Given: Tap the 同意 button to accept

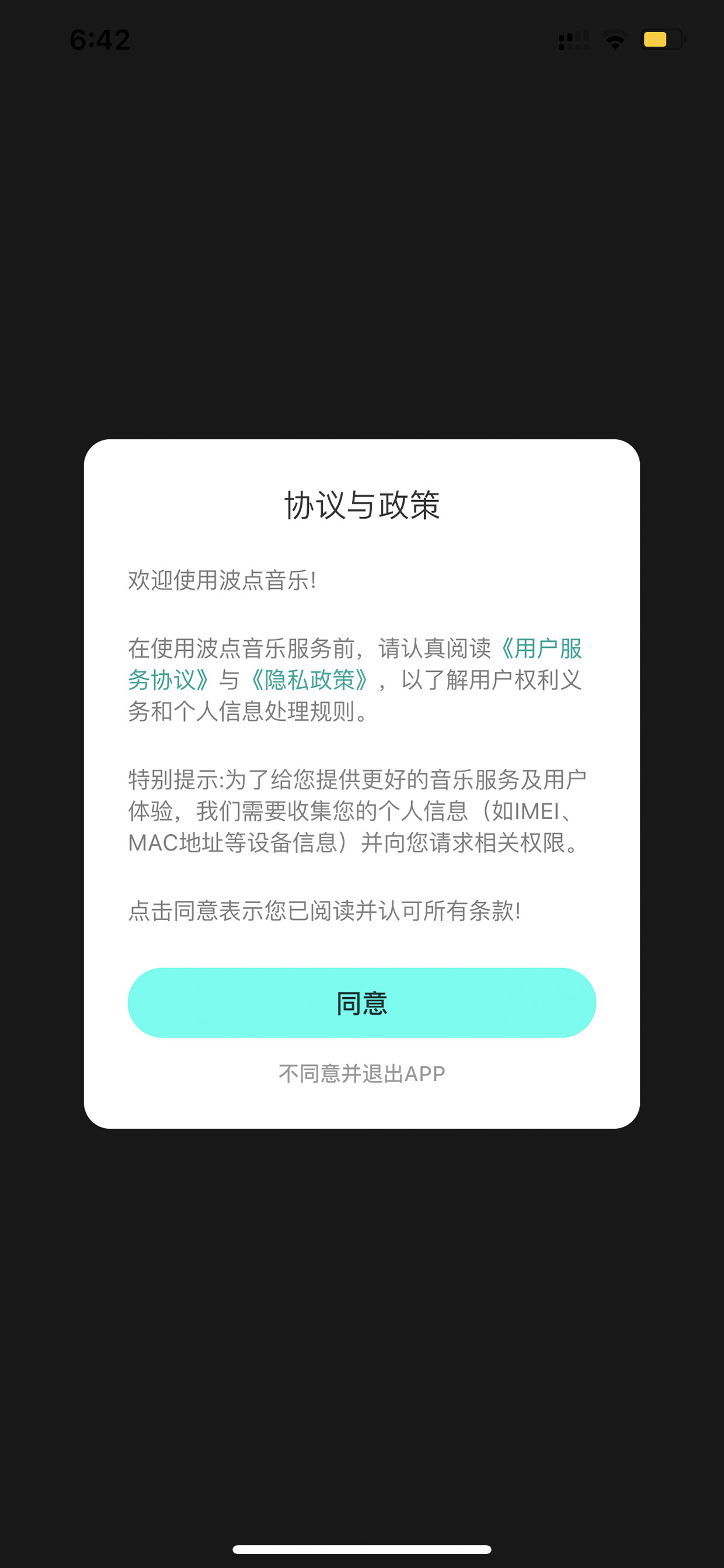Looking at the screenshot, I should point(361,1002).
